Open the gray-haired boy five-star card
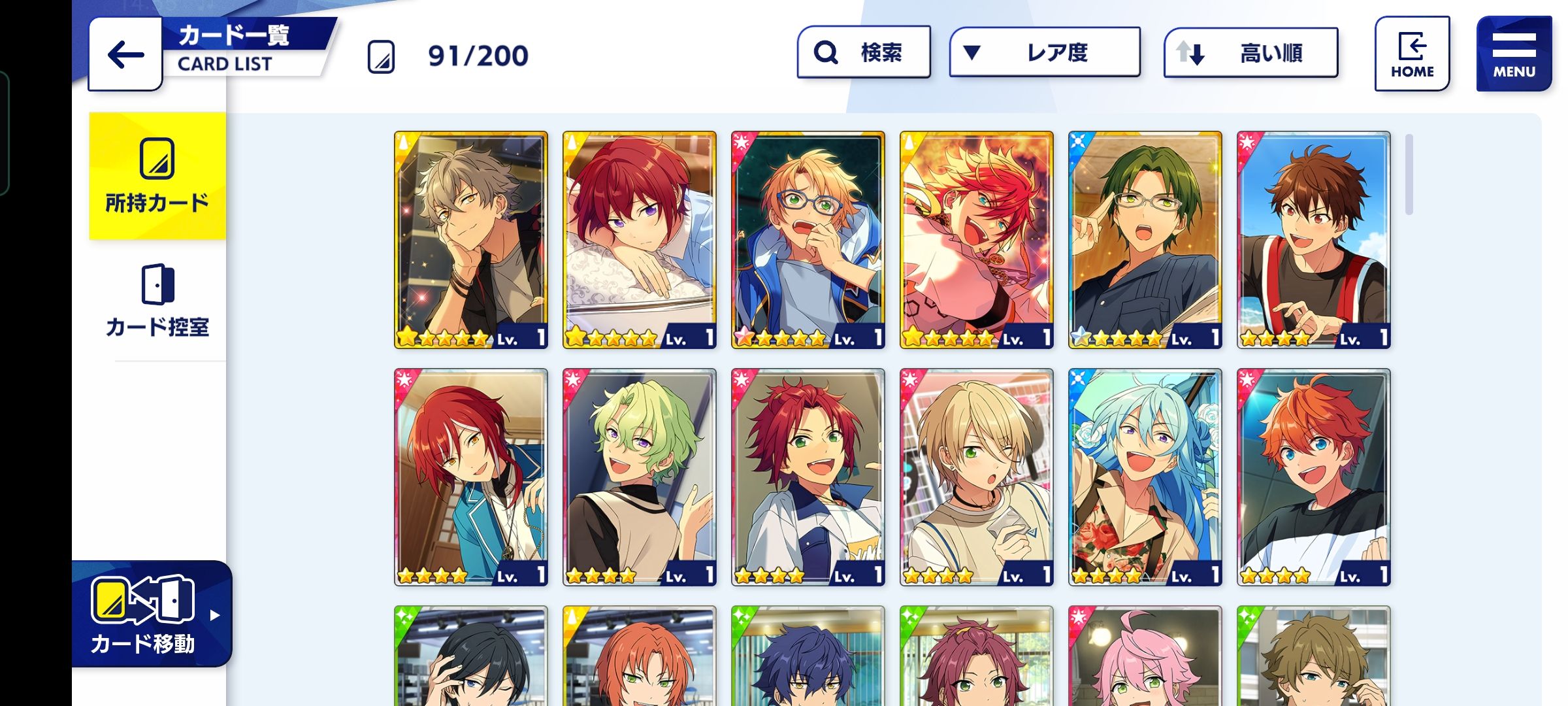The image size is (1568, 706). coord(470,240)
